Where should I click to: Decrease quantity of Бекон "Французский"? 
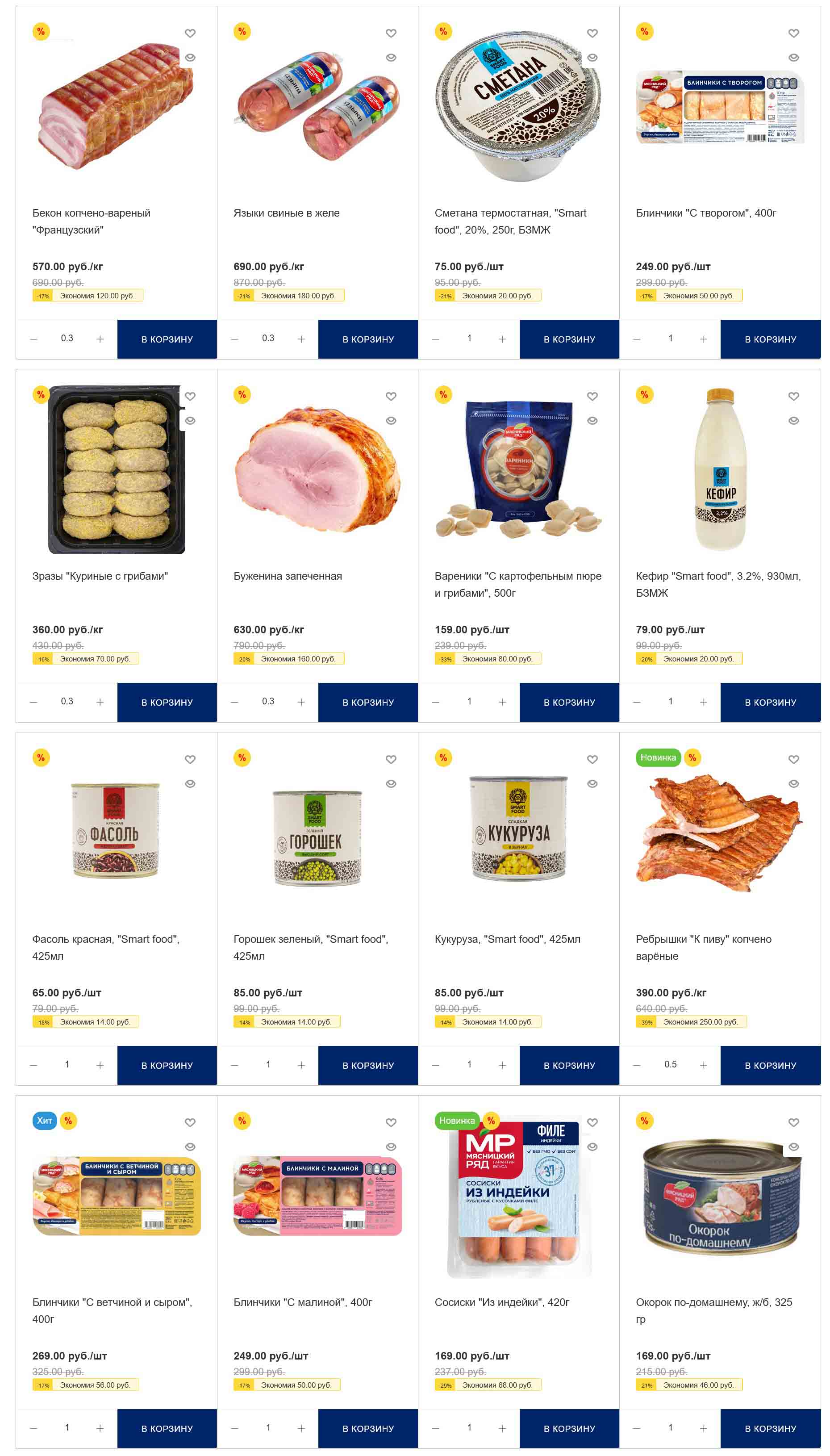coord(33,339)
